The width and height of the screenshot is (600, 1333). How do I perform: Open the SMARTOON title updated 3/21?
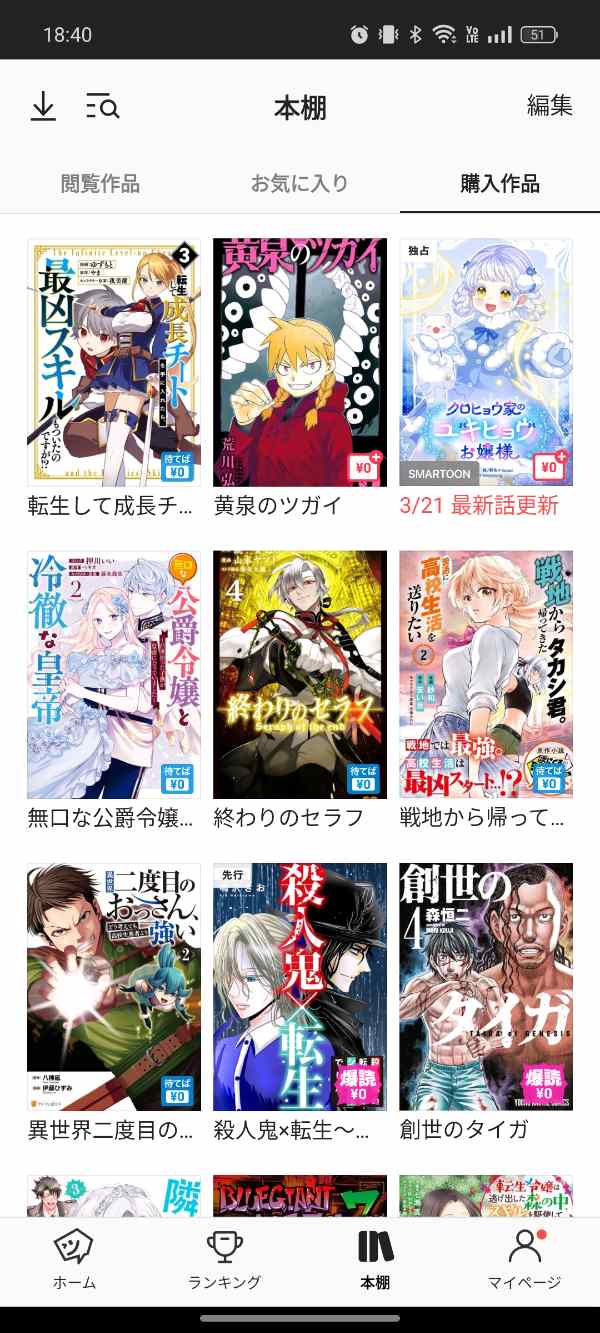[x=486, y=362]
